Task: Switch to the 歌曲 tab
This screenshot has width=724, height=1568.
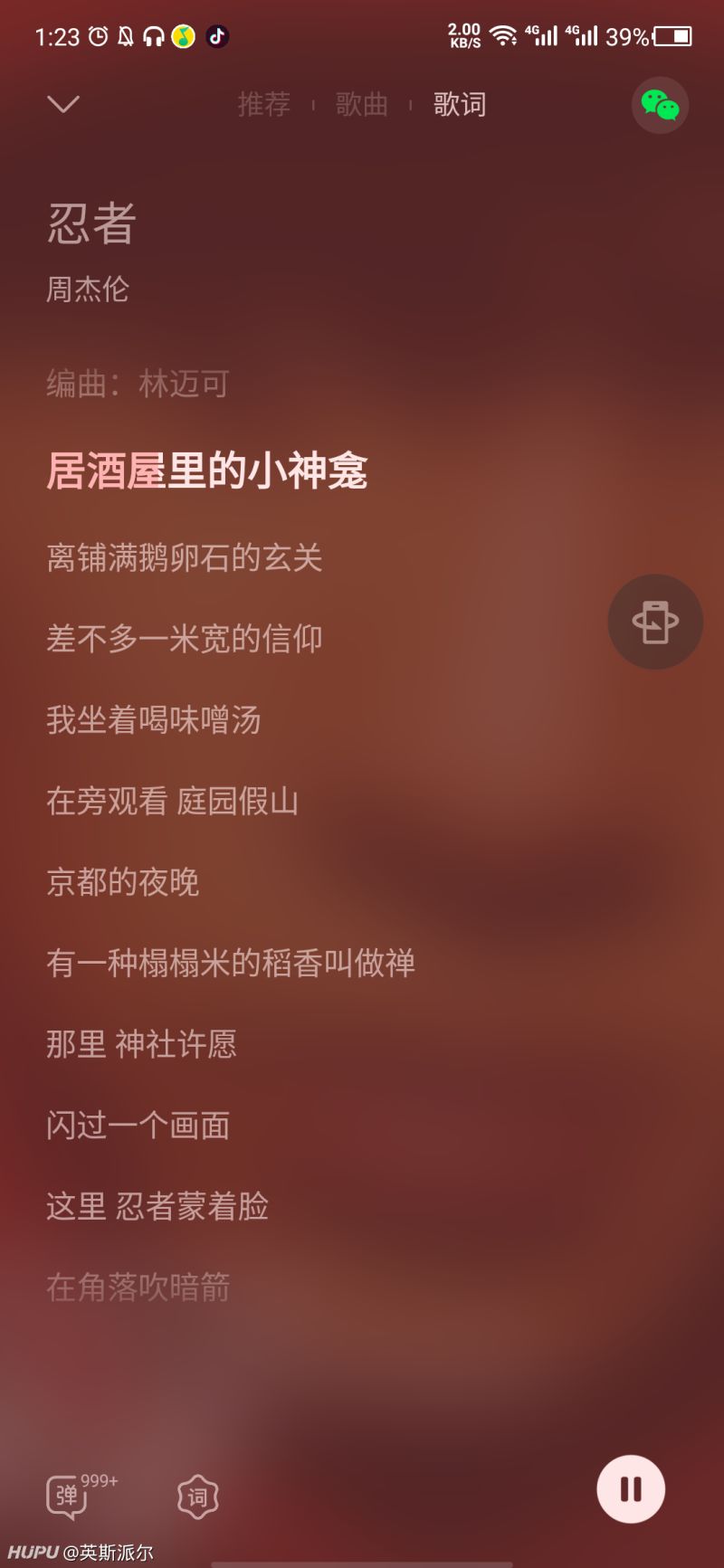Action: [361, 105]
